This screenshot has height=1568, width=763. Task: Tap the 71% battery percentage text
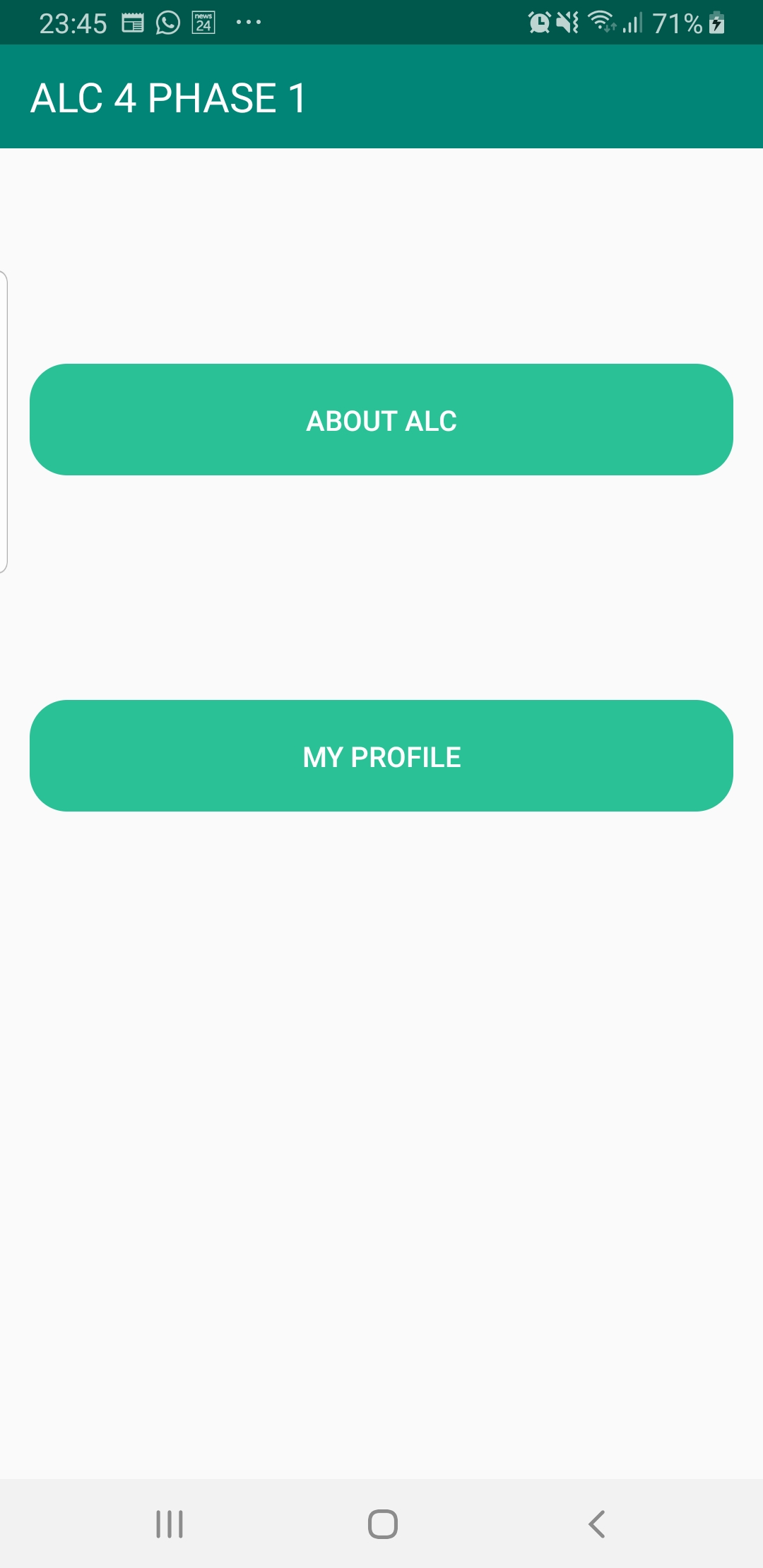[678, 23]
